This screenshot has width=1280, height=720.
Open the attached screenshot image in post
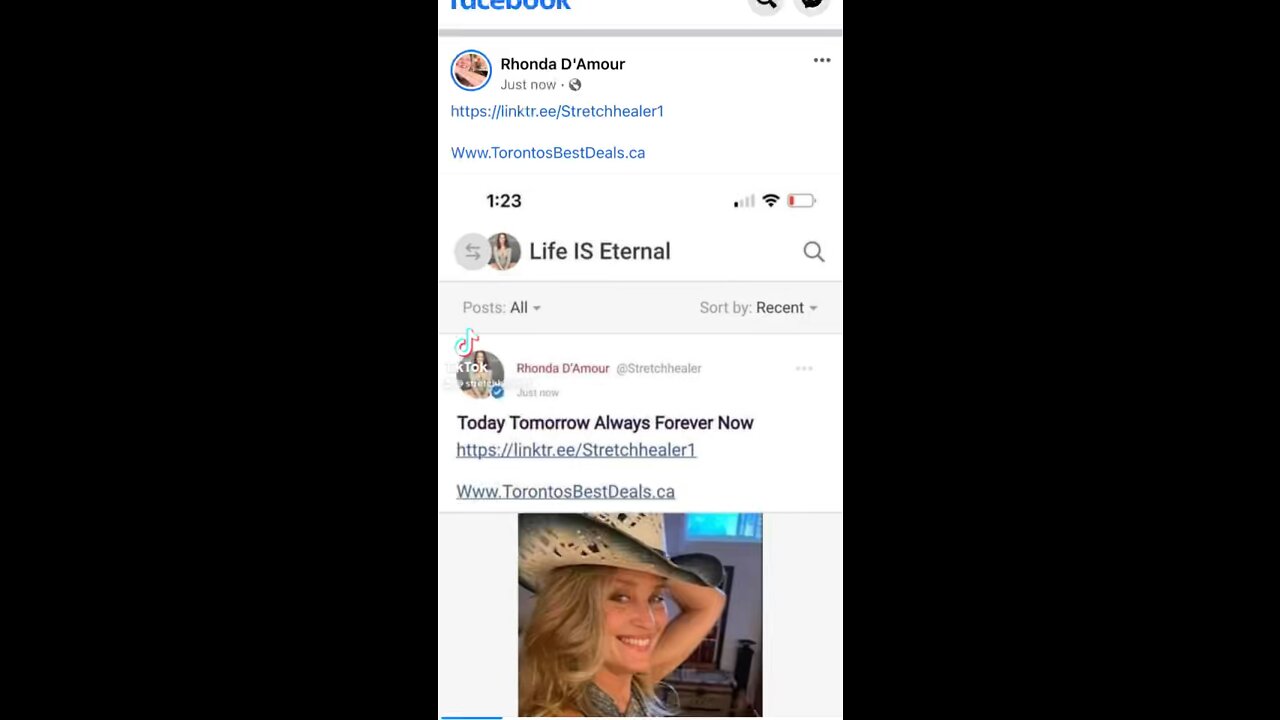click(640, 450)
